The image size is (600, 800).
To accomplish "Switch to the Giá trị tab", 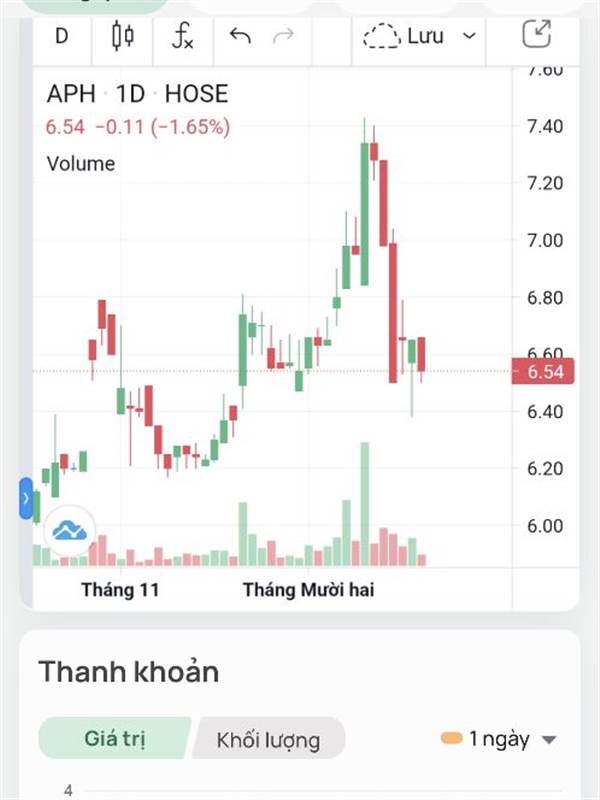I will pyautogui.click(x=113, y=739).
